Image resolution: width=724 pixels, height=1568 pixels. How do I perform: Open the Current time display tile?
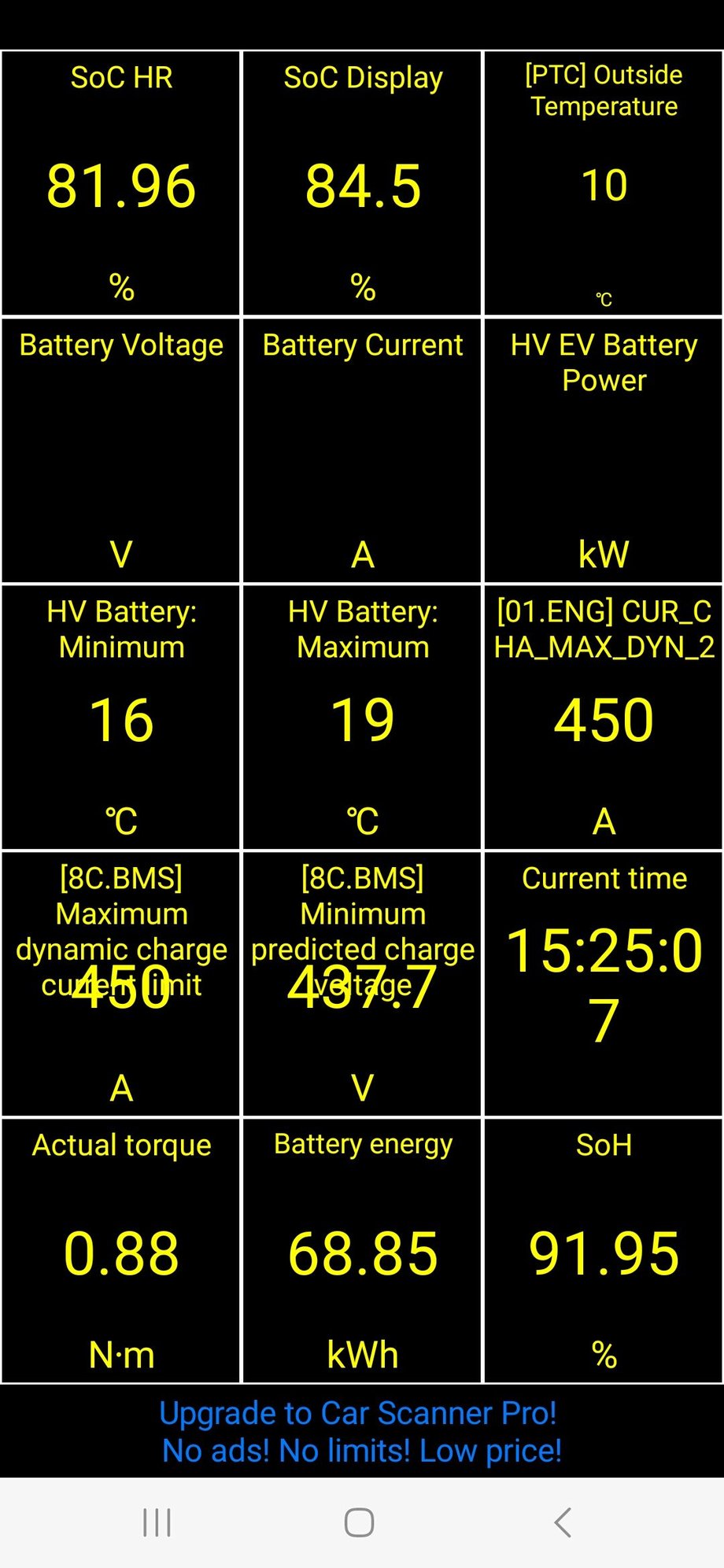pyautogui.click(x=603, y=983)
